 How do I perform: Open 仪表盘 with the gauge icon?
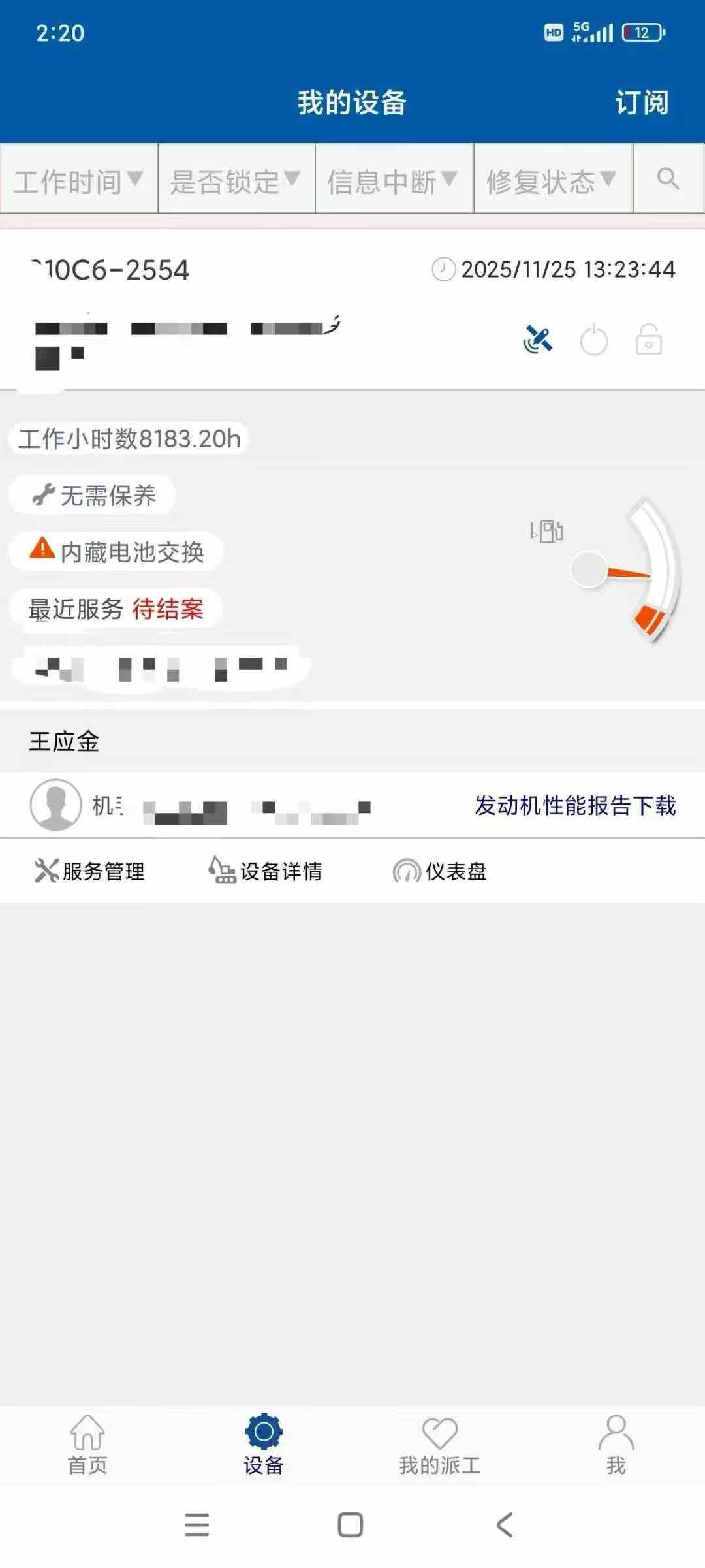440,871
